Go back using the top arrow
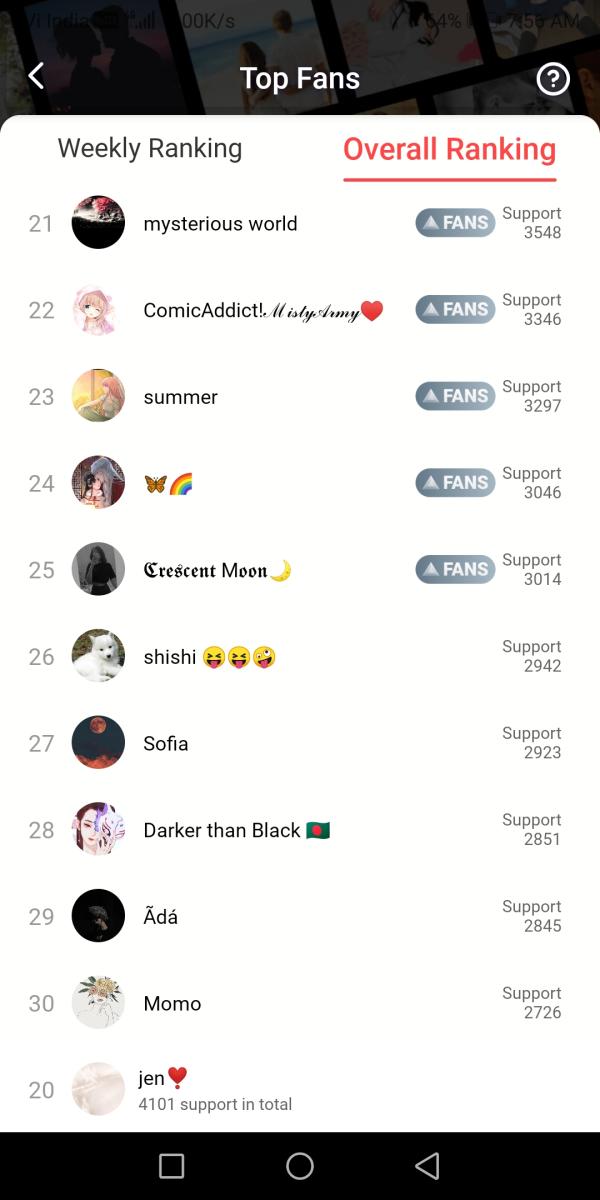The width and height of the screenshot is (600, 1200). pyautogui.click(x=36, y=77)
